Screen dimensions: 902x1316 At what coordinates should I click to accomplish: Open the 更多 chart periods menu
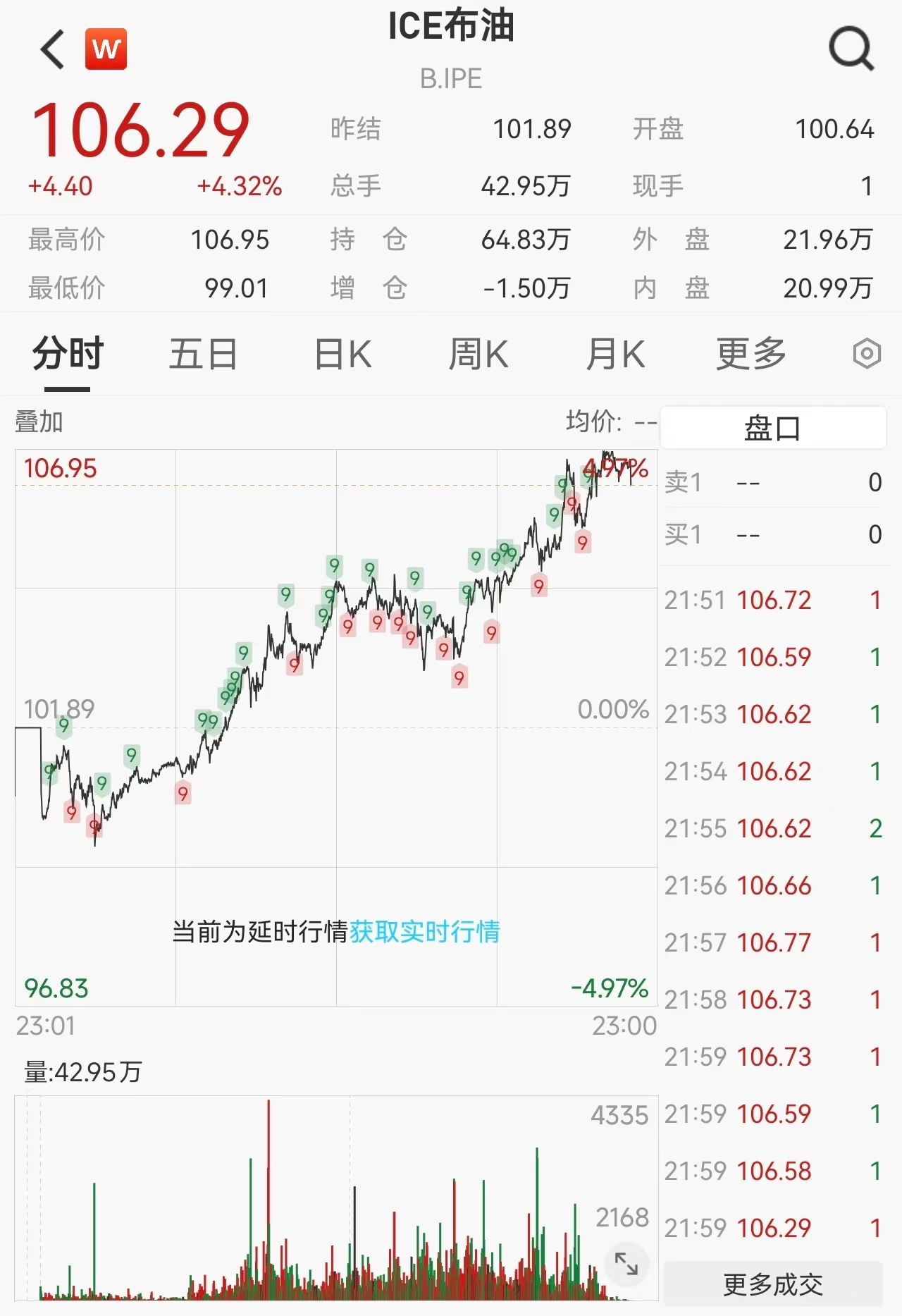coord(751,354)
